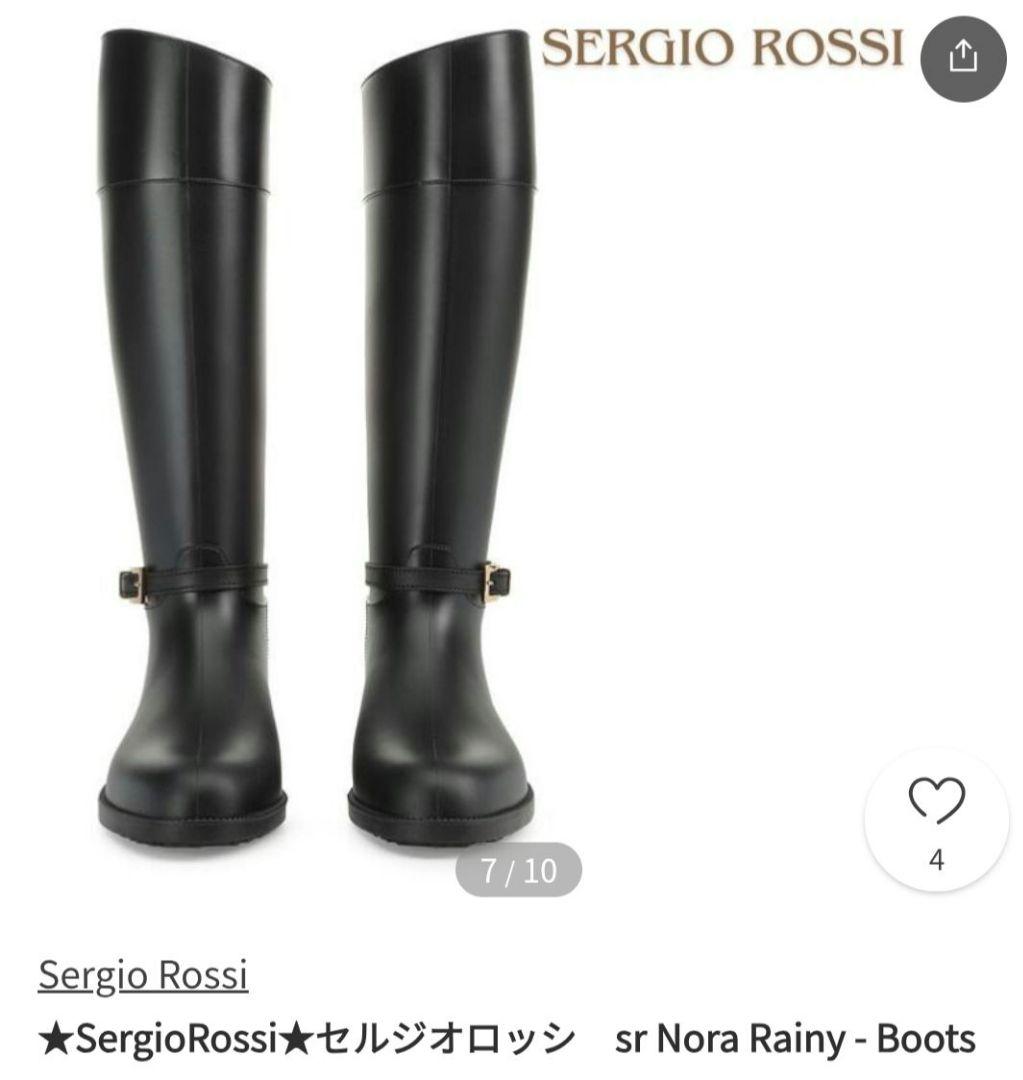The height and width of the screenshot is (1080, 1023).
Task: Share this boots listing
Action: click(962, 59)
